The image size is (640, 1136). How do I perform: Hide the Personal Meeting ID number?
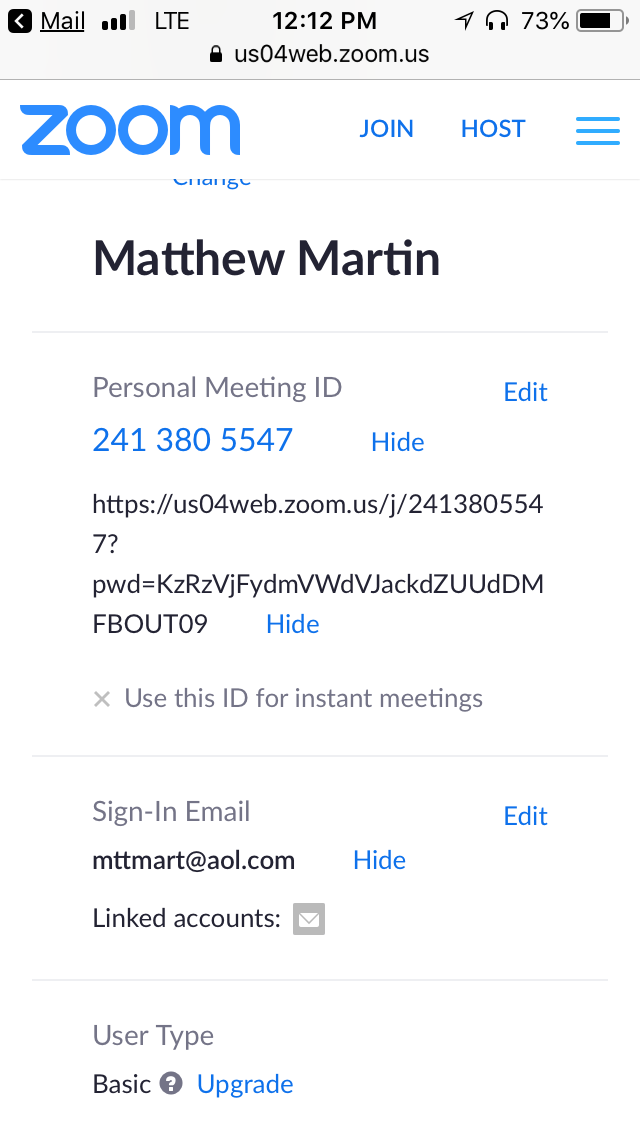pos(397,442)
